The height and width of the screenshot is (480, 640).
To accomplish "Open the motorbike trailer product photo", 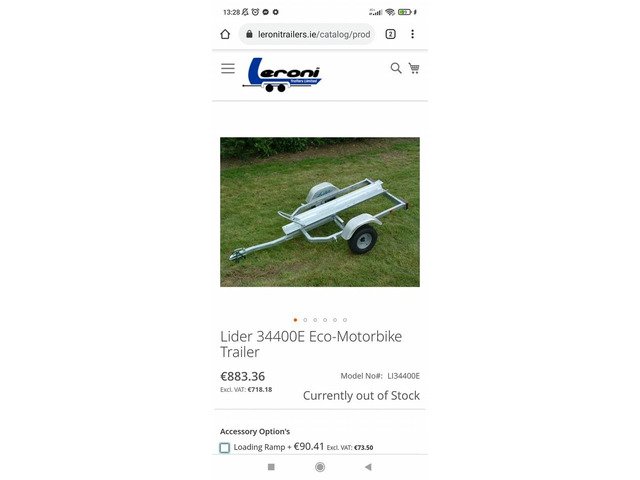I will pos(320,212).
